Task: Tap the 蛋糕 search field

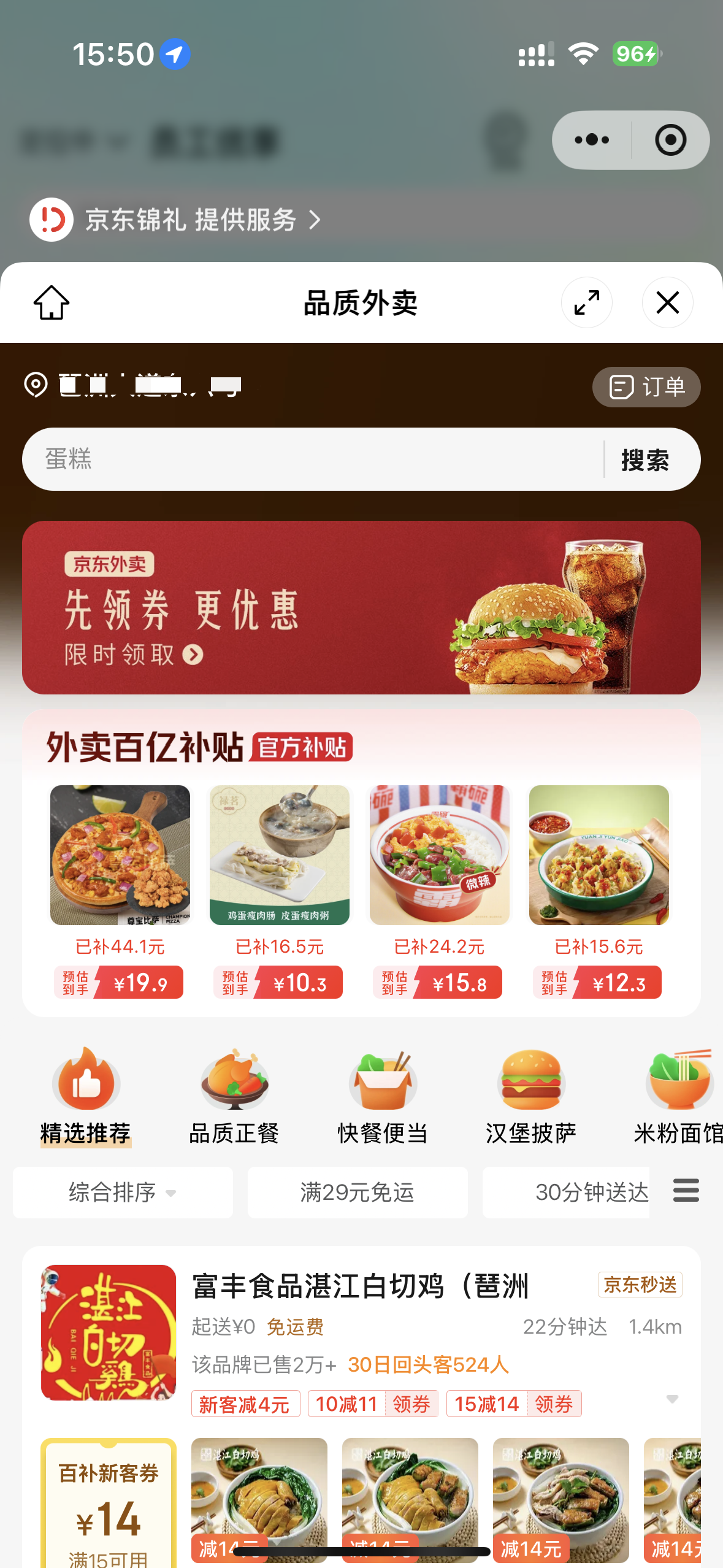Action: click(x=313, y=459)
